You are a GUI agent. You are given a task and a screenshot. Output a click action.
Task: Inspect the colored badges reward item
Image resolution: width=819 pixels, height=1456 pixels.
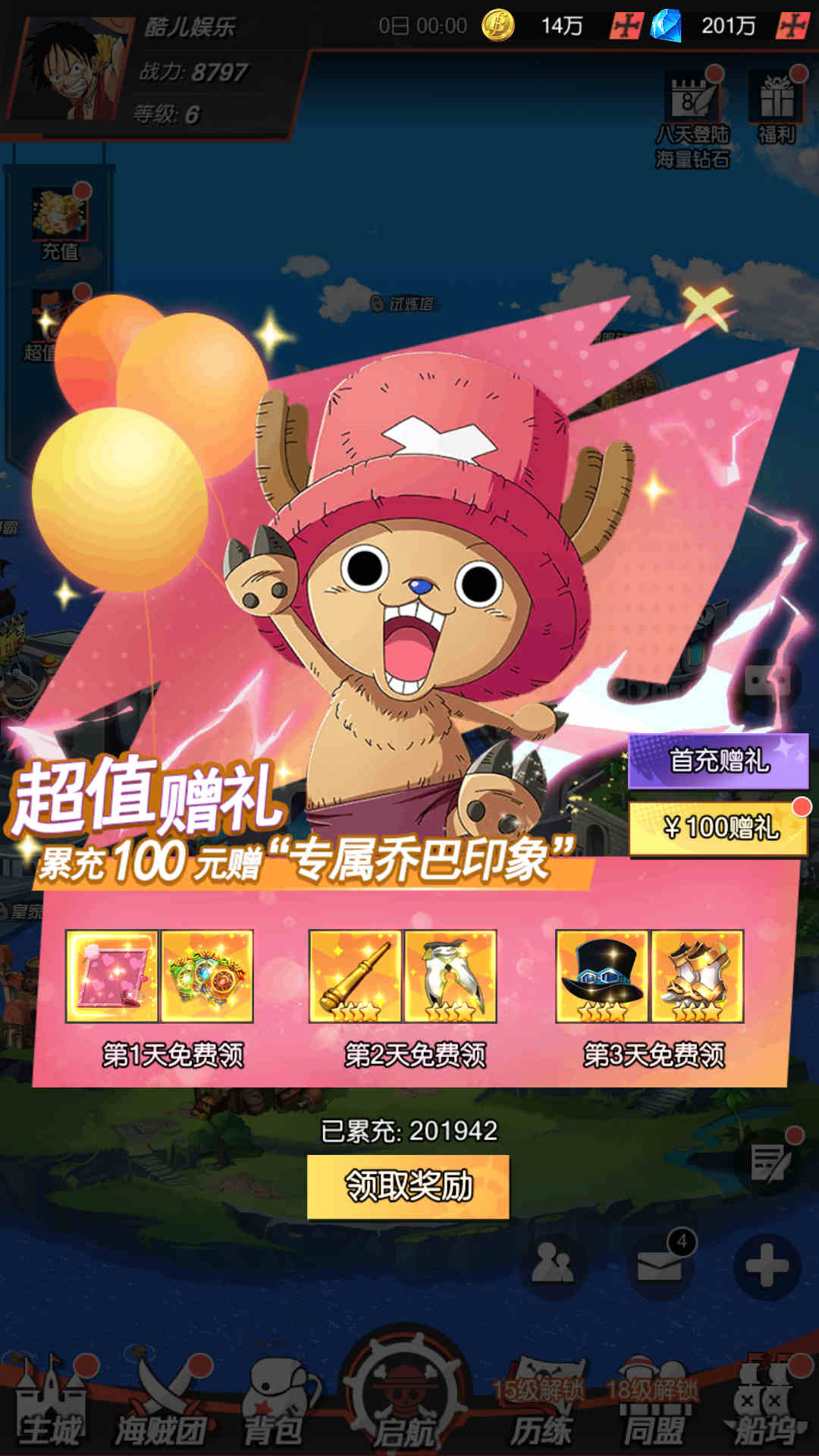(207, 977)
